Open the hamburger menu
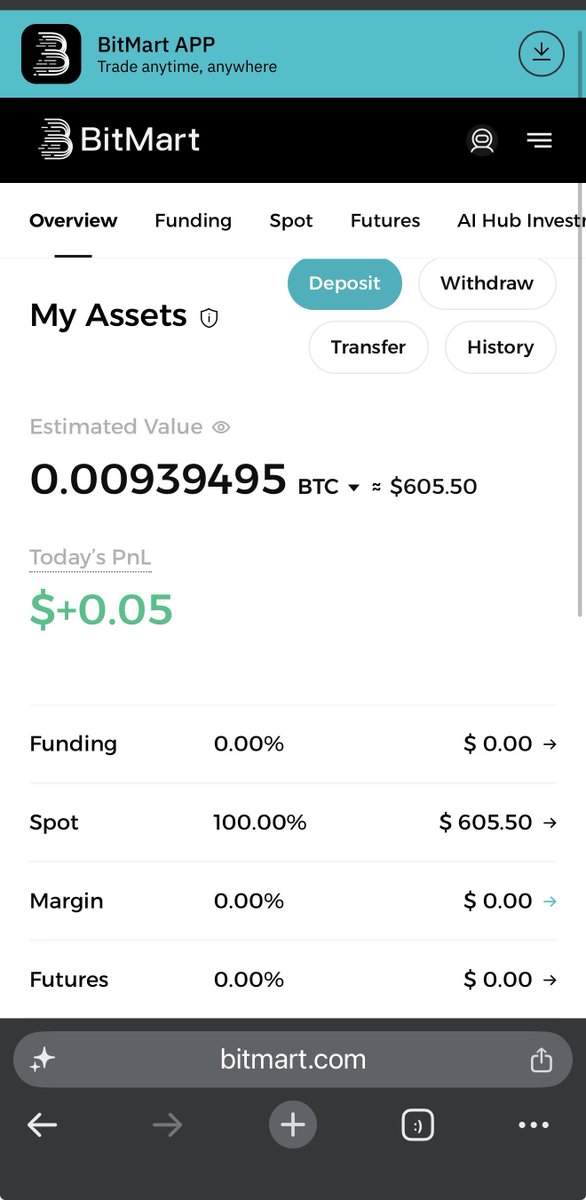Image resolution: width=586 pixels, height=1200 pixels. coord(539,141)
